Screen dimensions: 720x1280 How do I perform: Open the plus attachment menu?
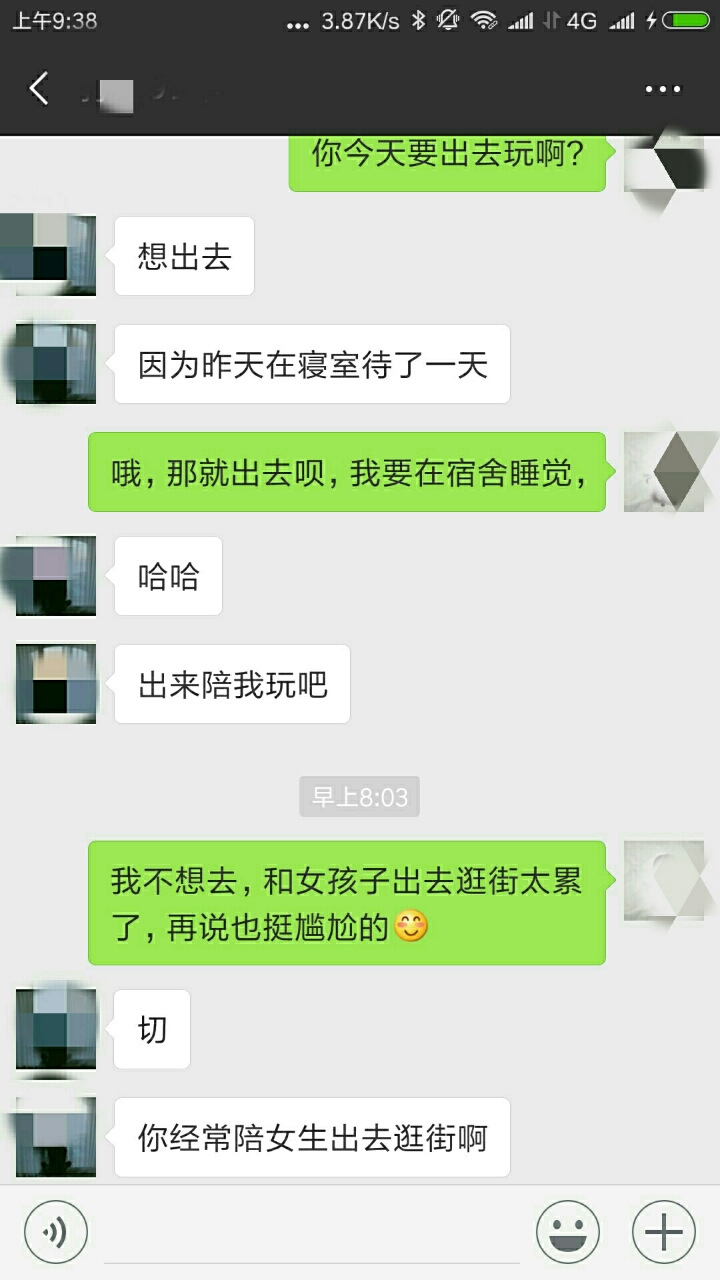pyautogui.click(x=664, y=1231)
